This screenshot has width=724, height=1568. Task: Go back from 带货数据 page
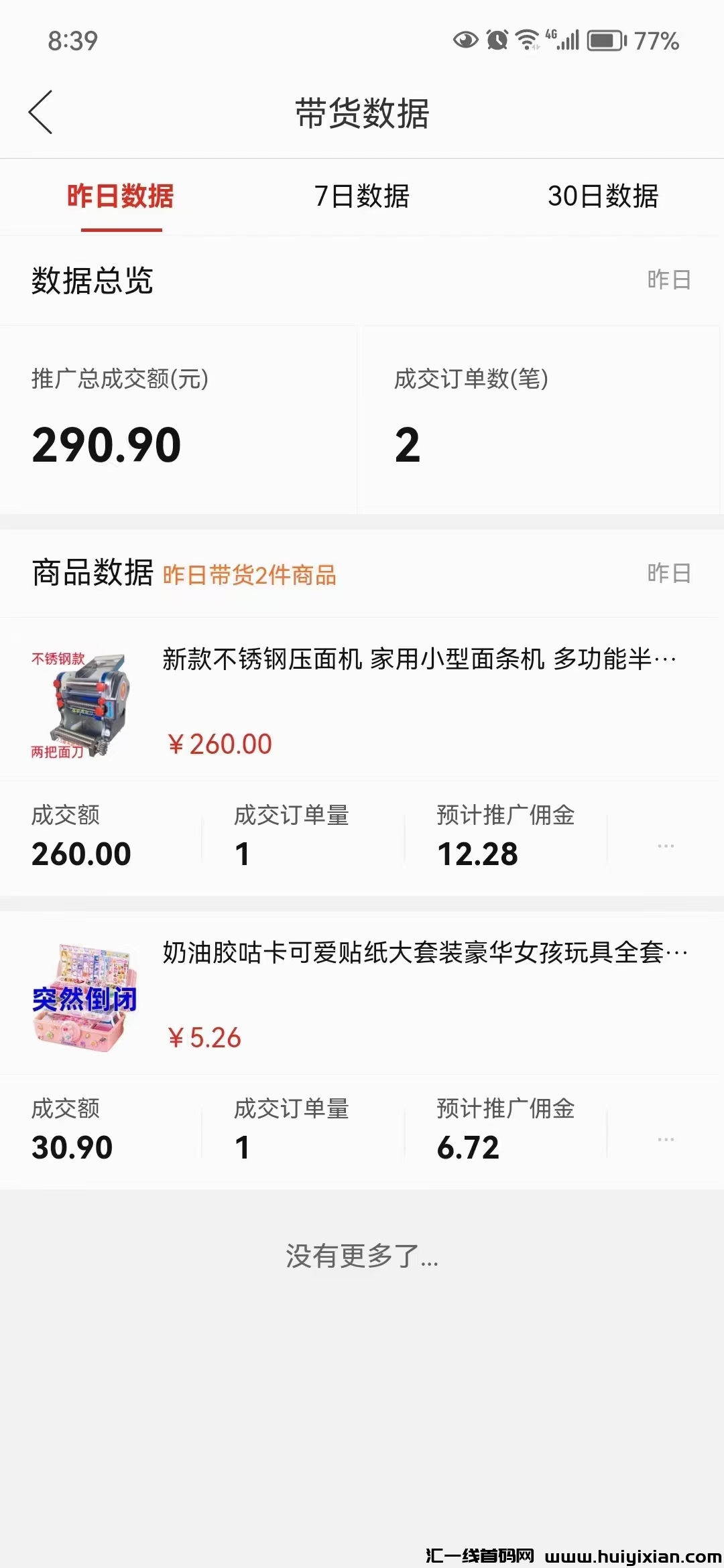tap(41, 113)
